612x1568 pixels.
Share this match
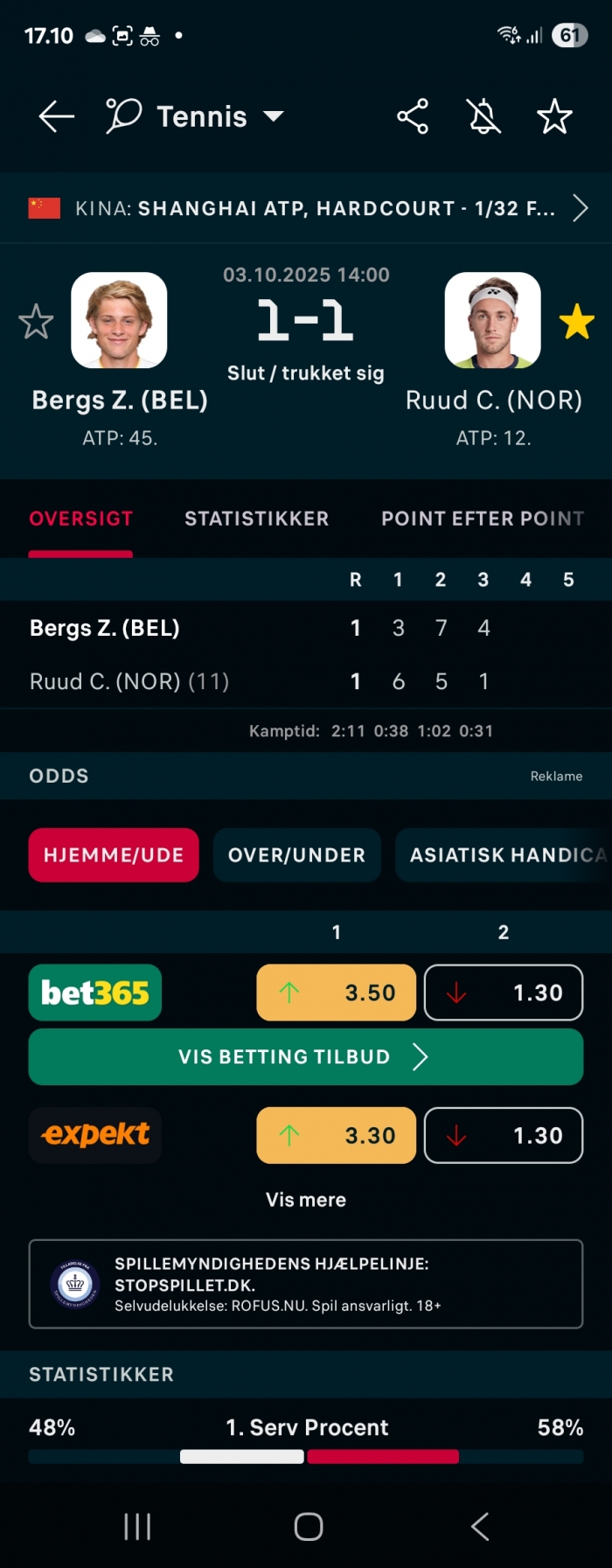pyautogui.click(x=413, y=116)
